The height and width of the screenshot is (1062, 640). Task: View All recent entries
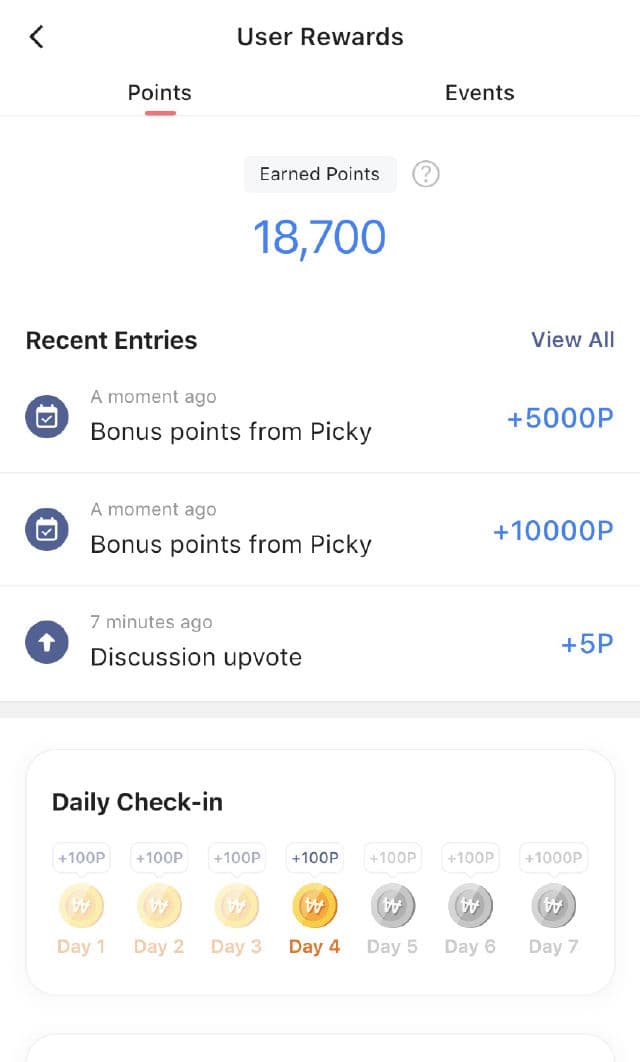[572, 340]
